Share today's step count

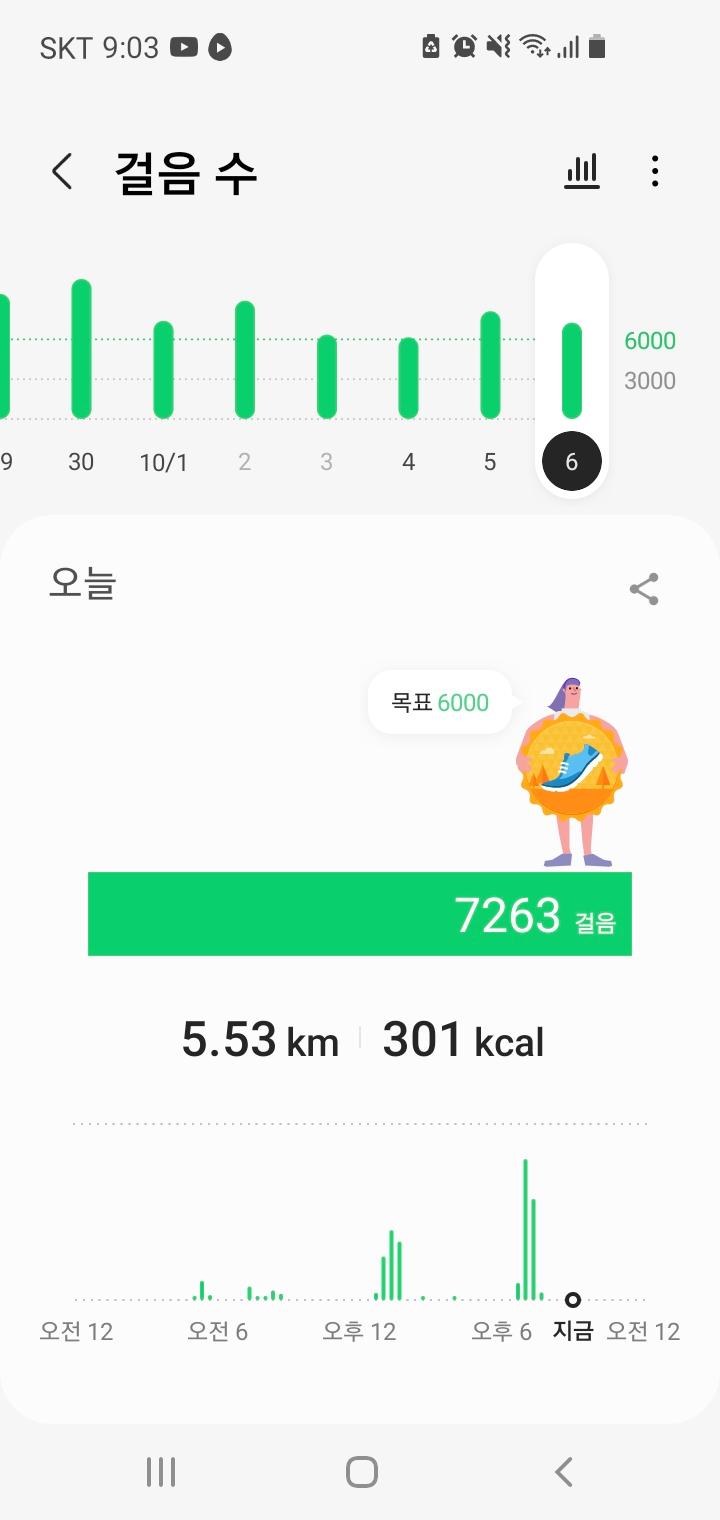[x=644, y=589]
